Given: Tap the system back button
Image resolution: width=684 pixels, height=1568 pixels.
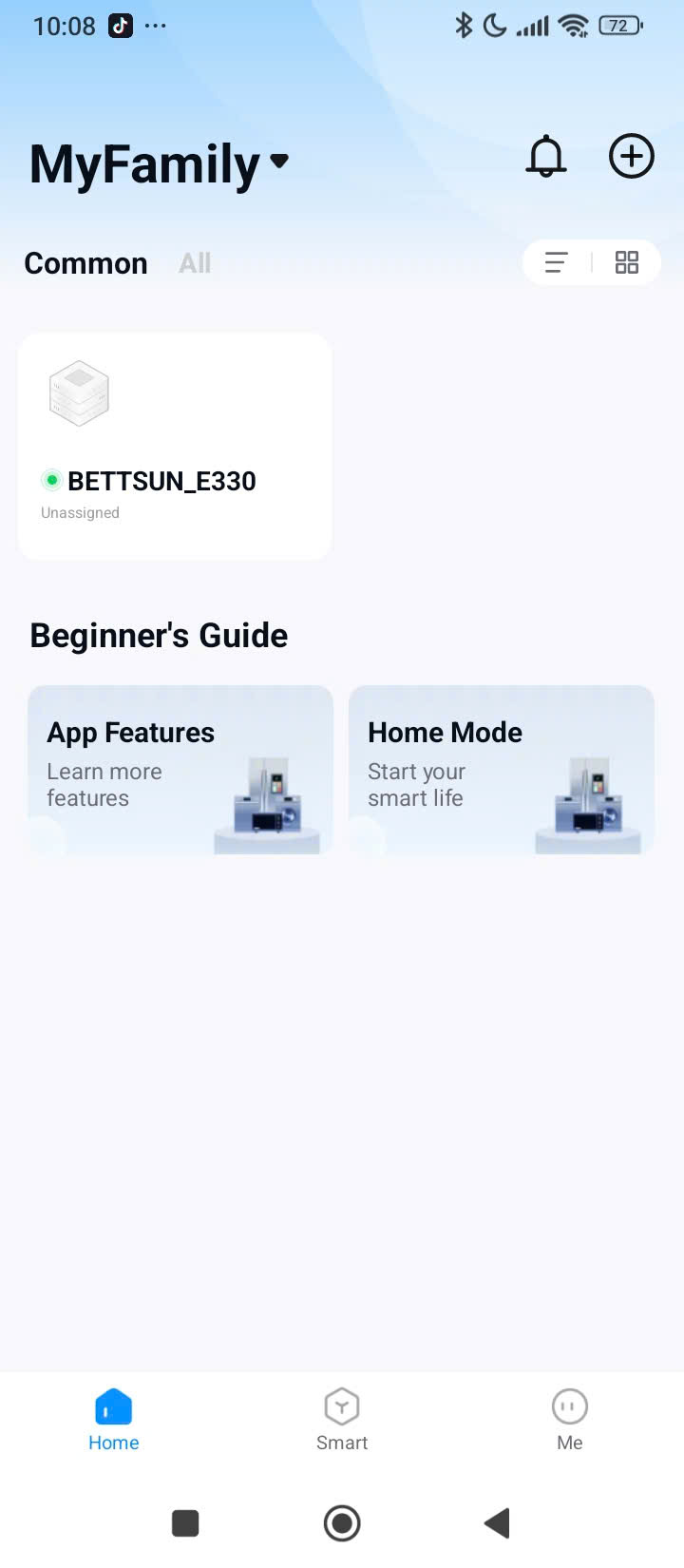Looking at the screenshot, I should (497, 1523).
